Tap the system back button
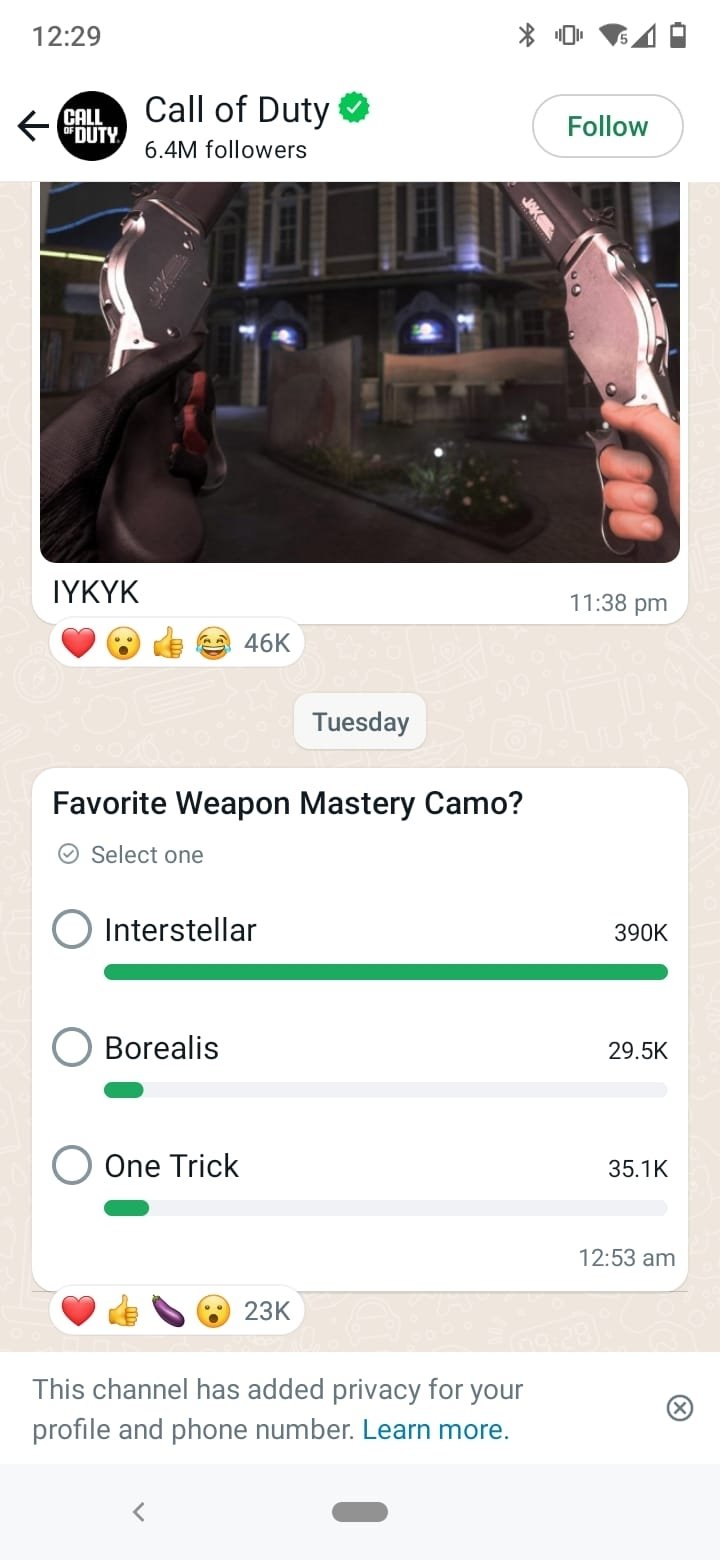 [x=139, y=1512]
